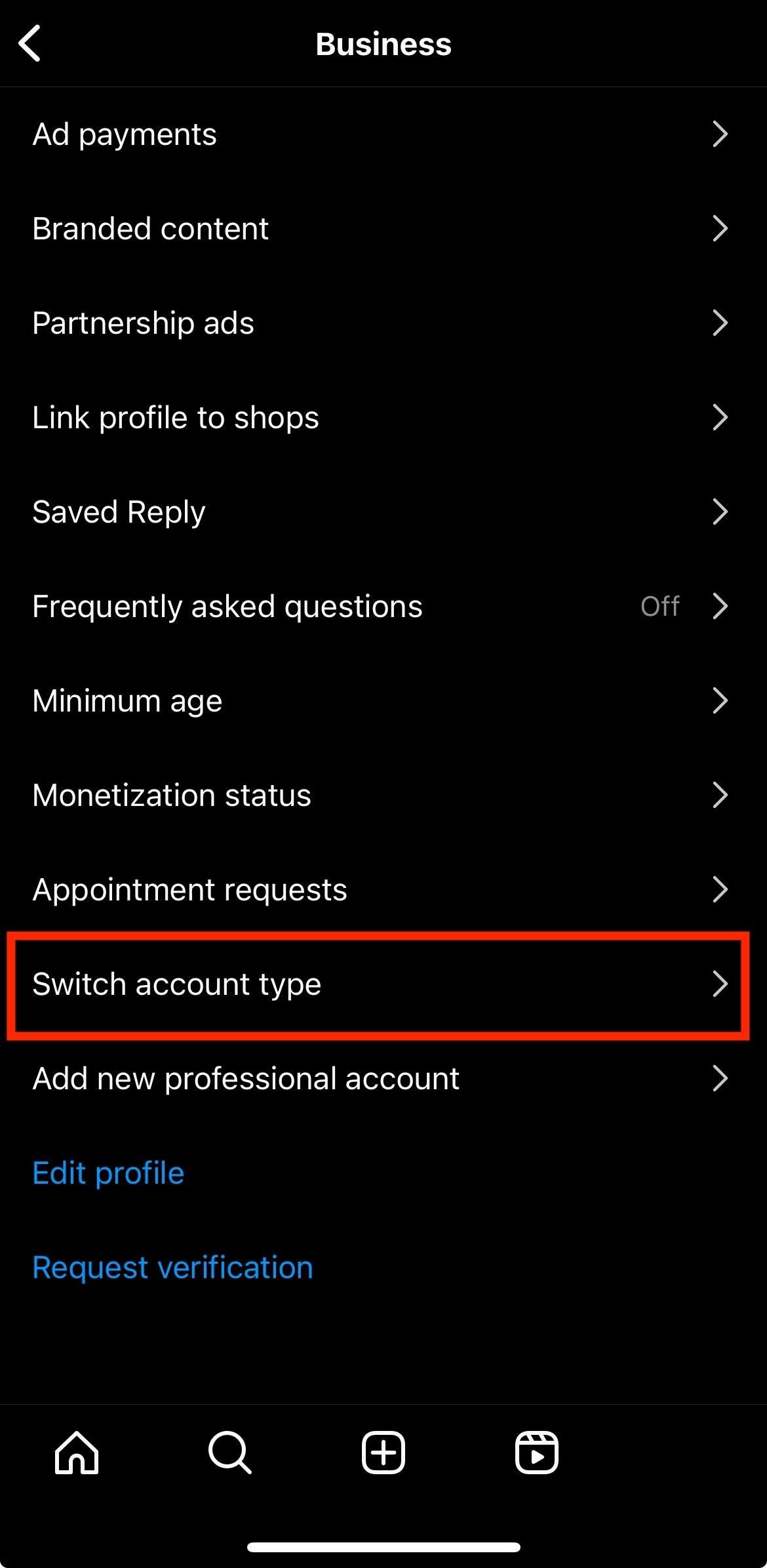Open the Reels icon

pos(537,1453)
